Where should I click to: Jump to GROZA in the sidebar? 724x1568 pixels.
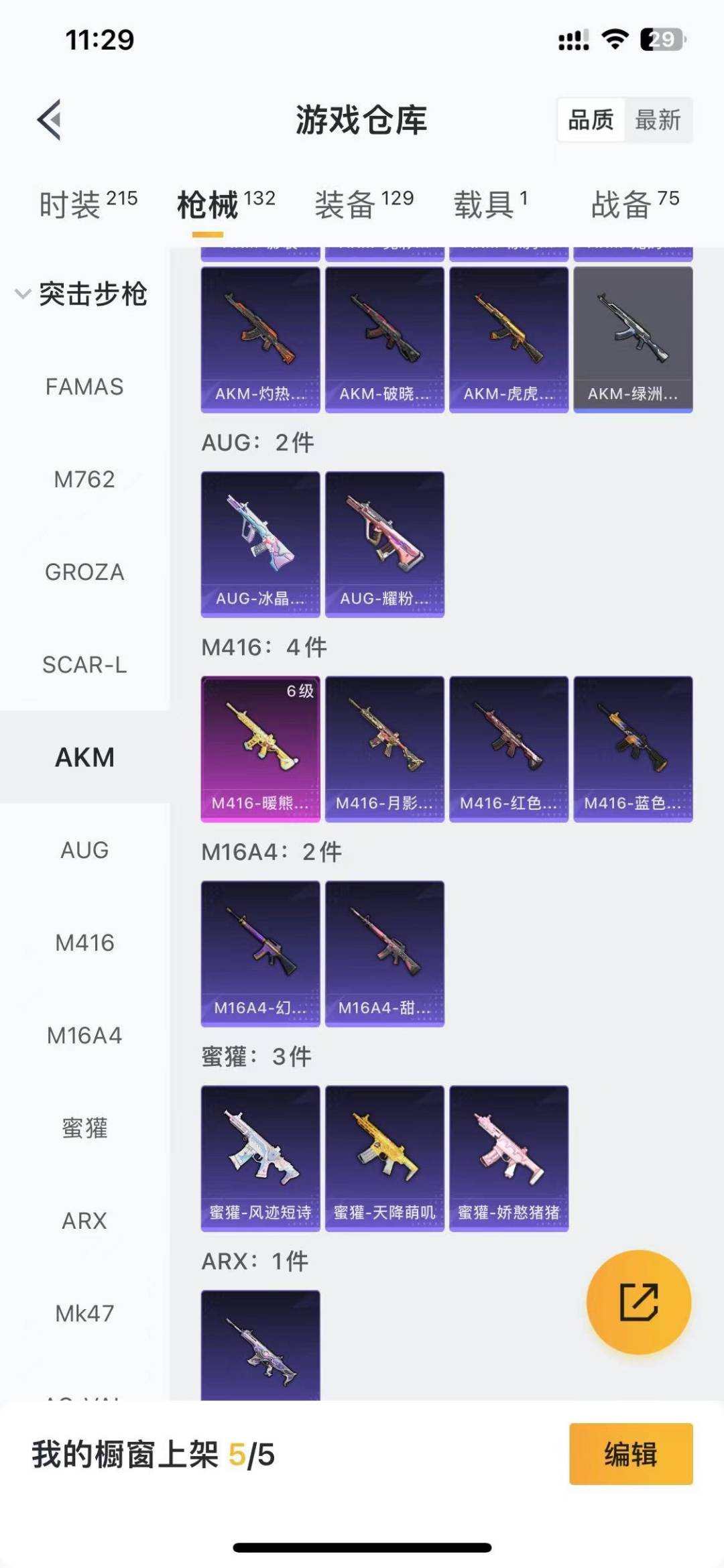click(84, 572)
